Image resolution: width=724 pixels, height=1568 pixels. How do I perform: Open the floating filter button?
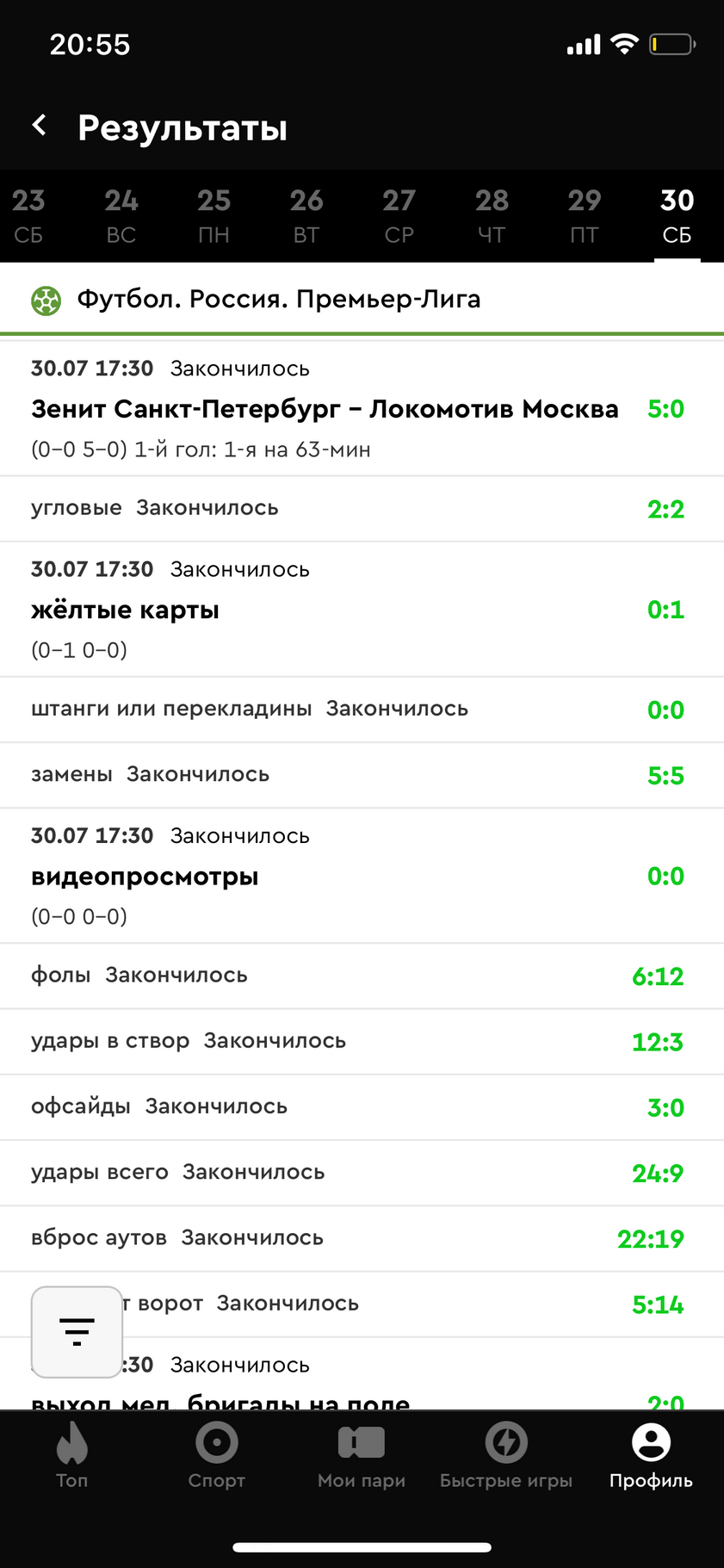pos(77,1332)
